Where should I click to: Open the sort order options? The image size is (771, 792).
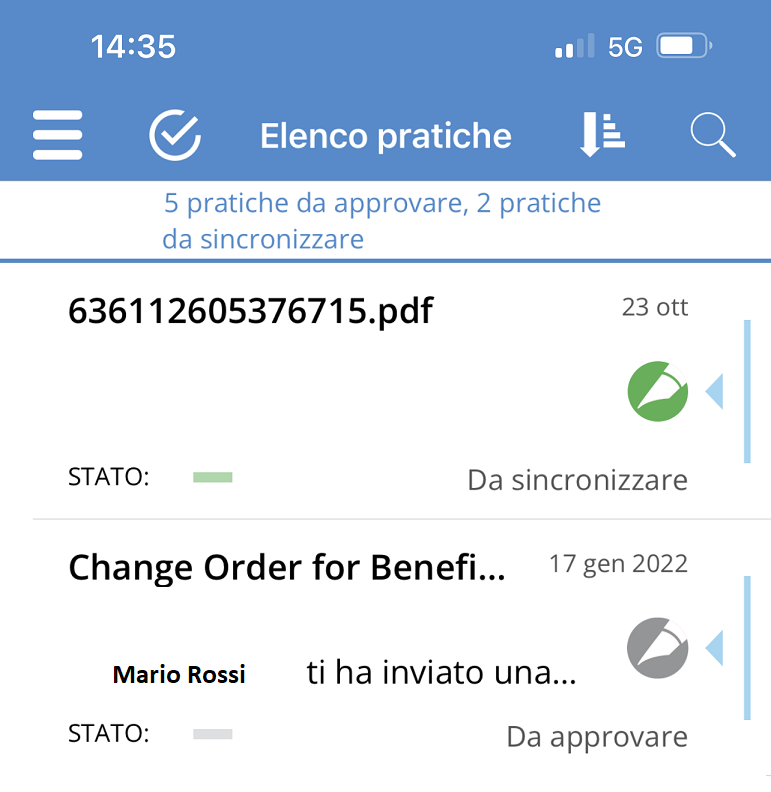[x=602, y=135]
